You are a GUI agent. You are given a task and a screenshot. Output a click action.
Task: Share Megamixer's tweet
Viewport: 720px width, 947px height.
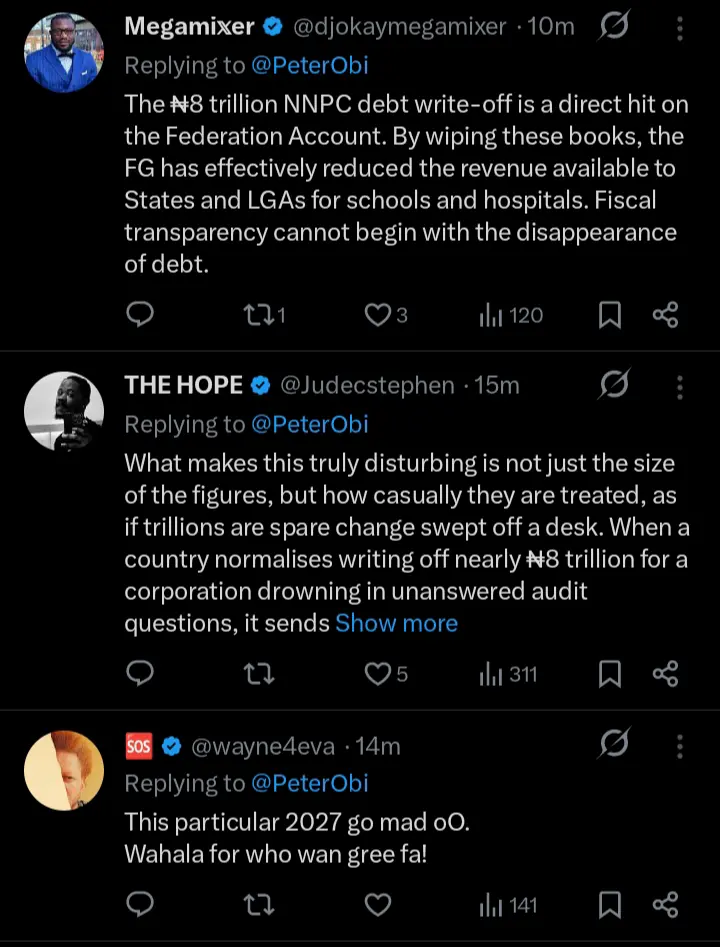pos(665,316)
